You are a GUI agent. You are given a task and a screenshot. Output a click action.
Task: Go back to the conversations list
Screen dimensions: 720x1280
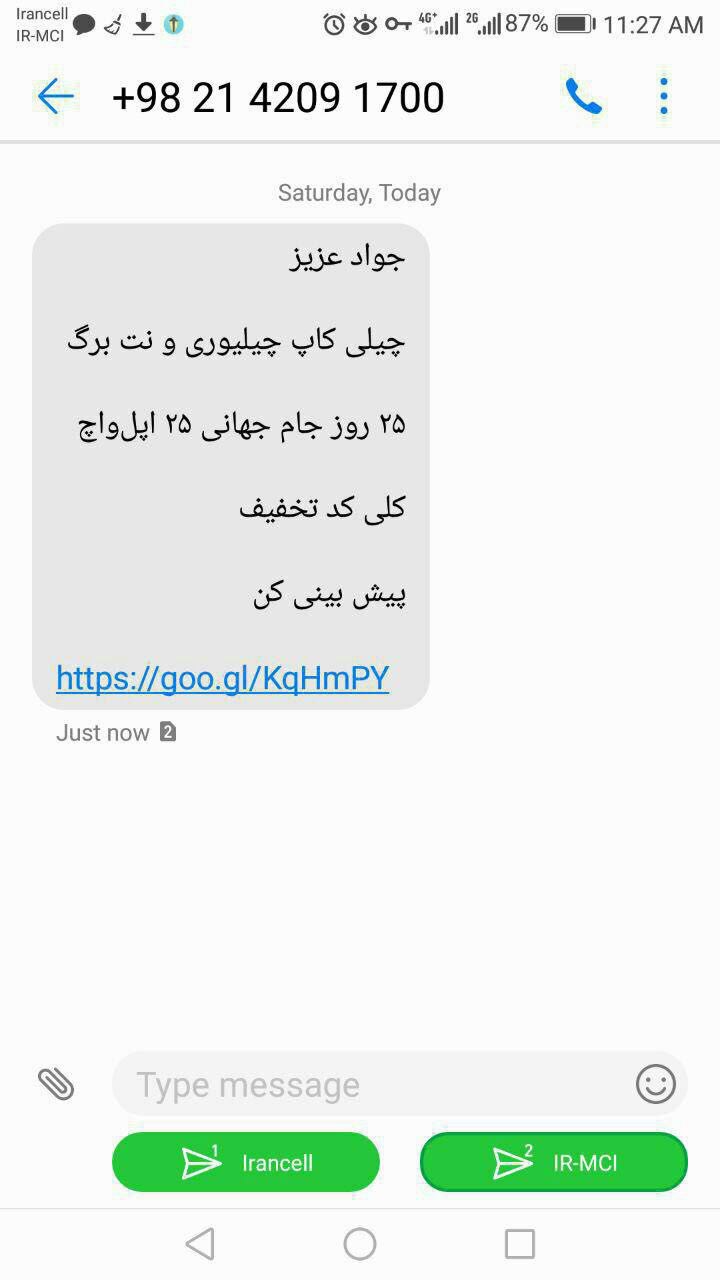(55, 97)
